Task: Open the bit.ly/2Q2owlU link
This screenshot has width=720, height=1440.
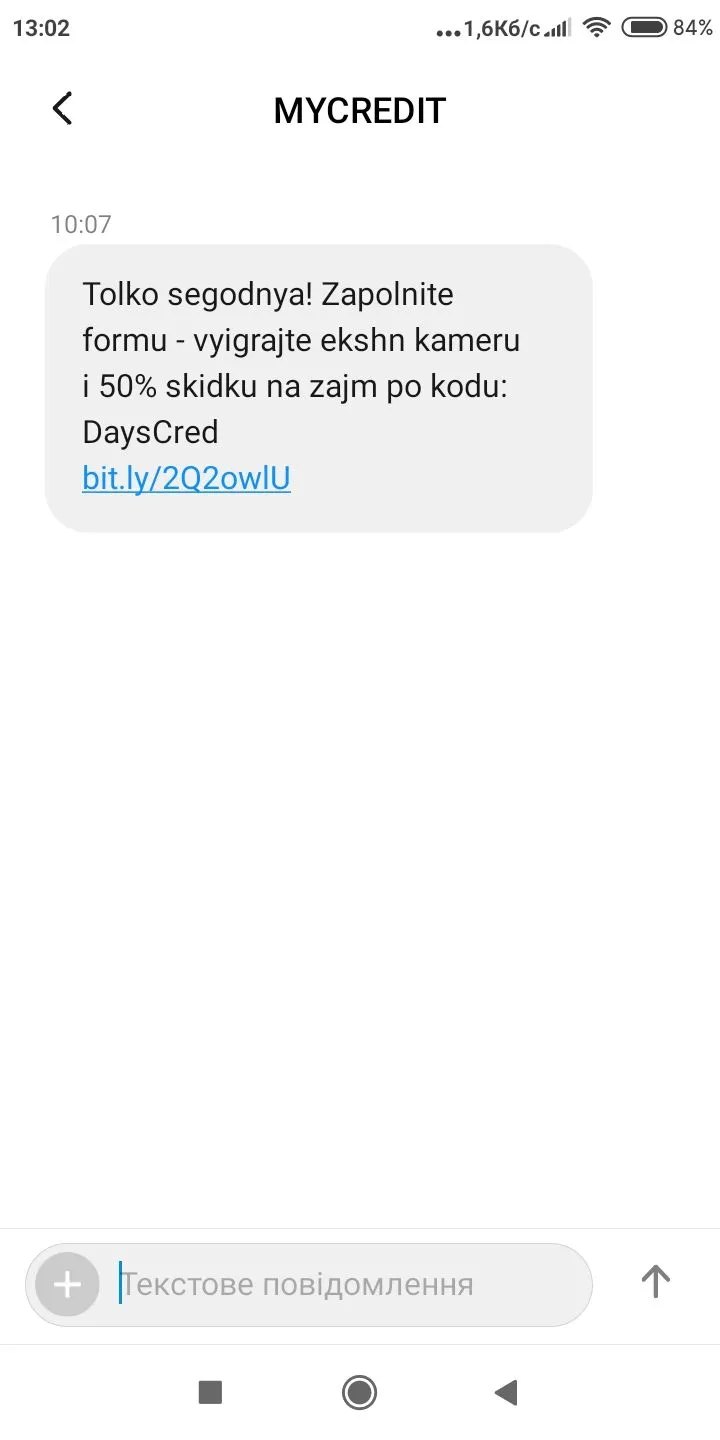Action: 186,479
